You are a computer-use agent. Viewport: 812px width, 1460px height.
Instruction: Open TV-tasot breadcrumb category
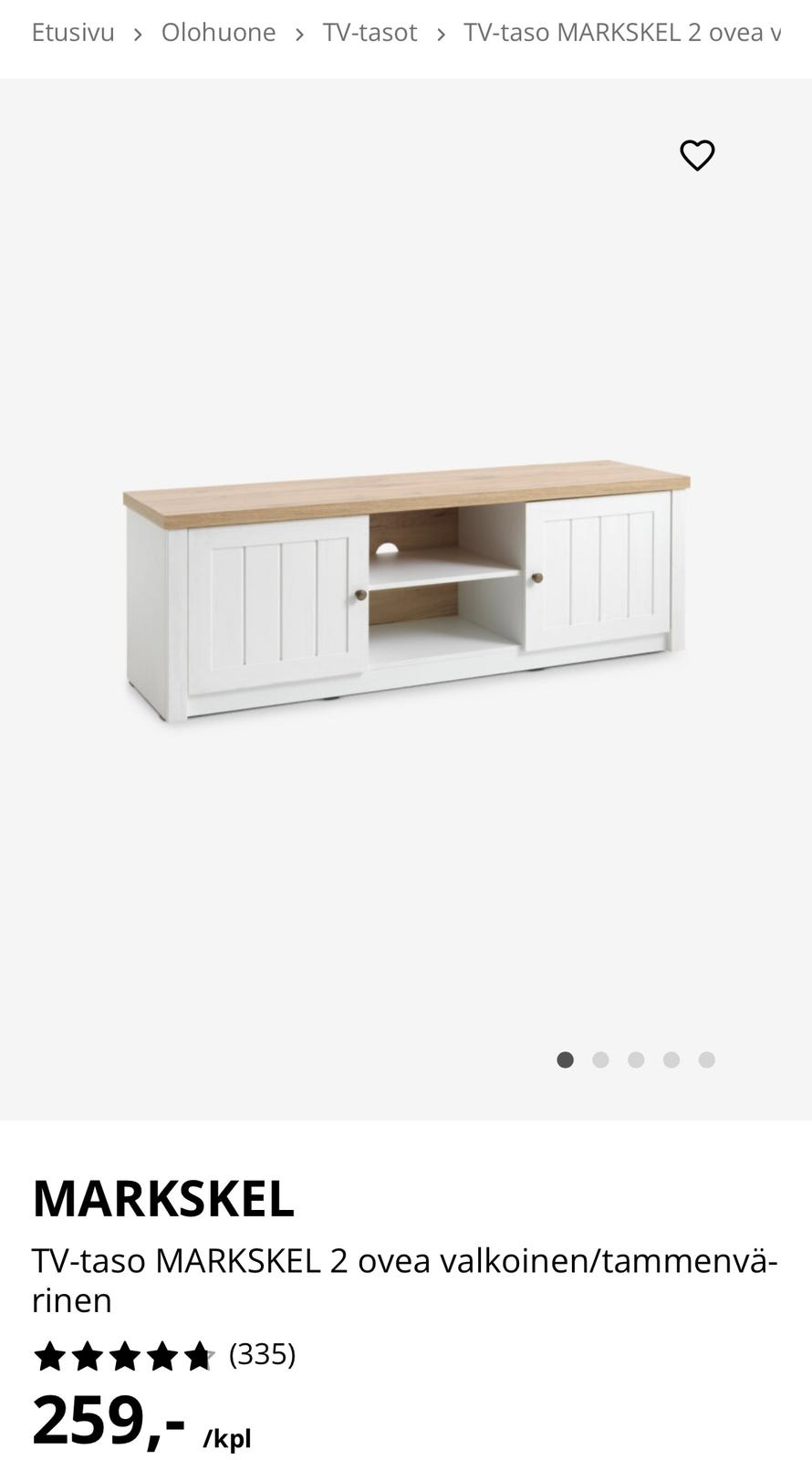370,33
